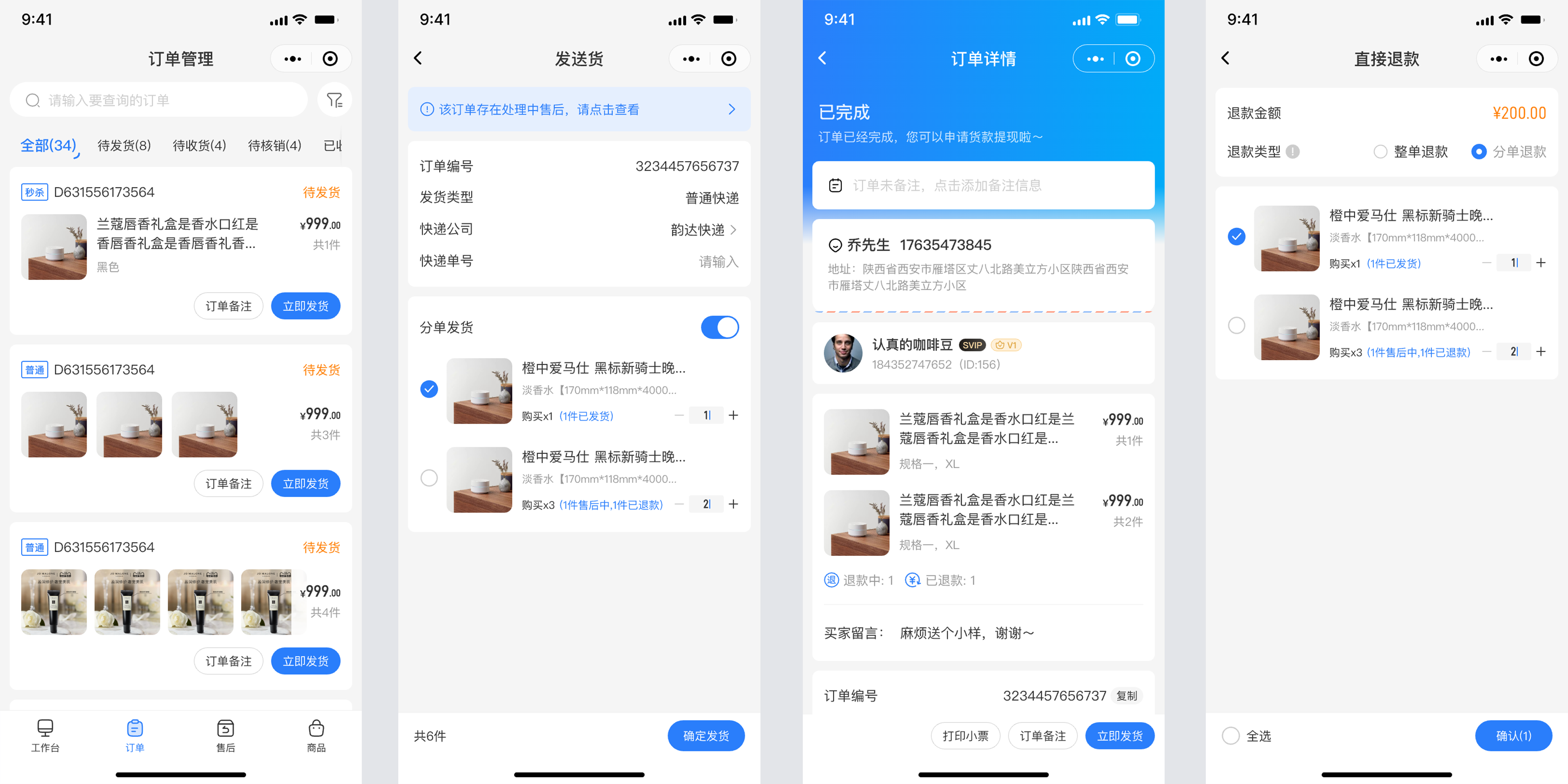Tap 立即发货 on the 秒杀 order card
Image resolution: width=1568 pixels, height=784 pixels.
coord(305,306)
